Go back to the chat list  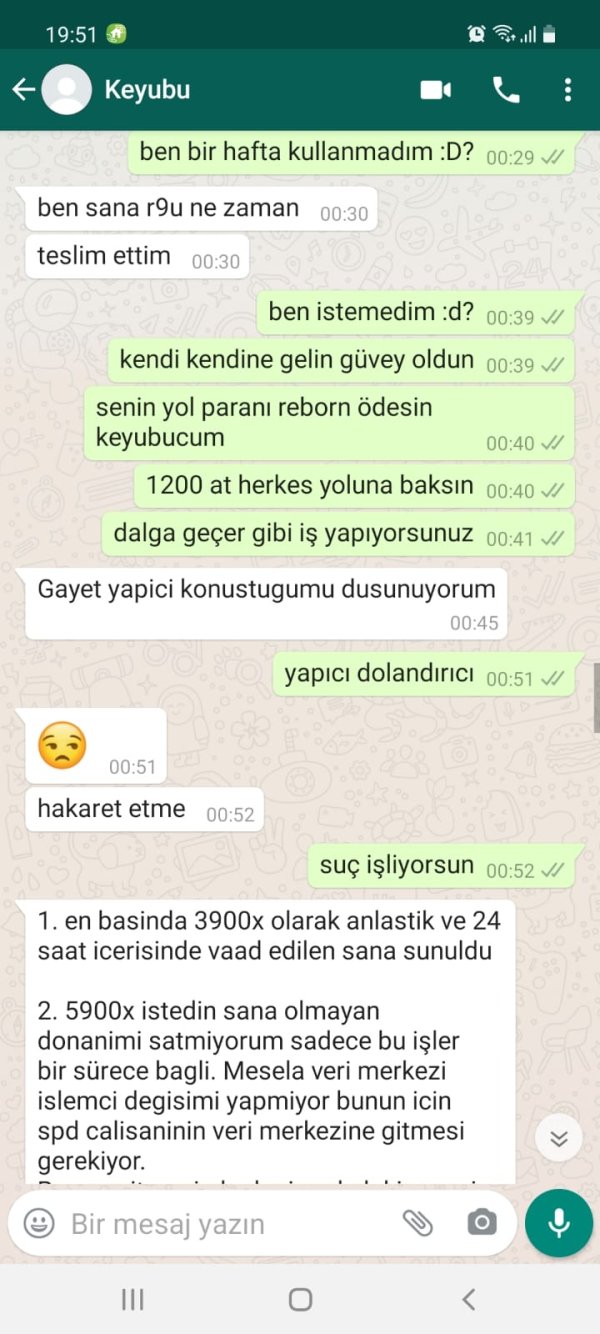[x=23, y=90]
